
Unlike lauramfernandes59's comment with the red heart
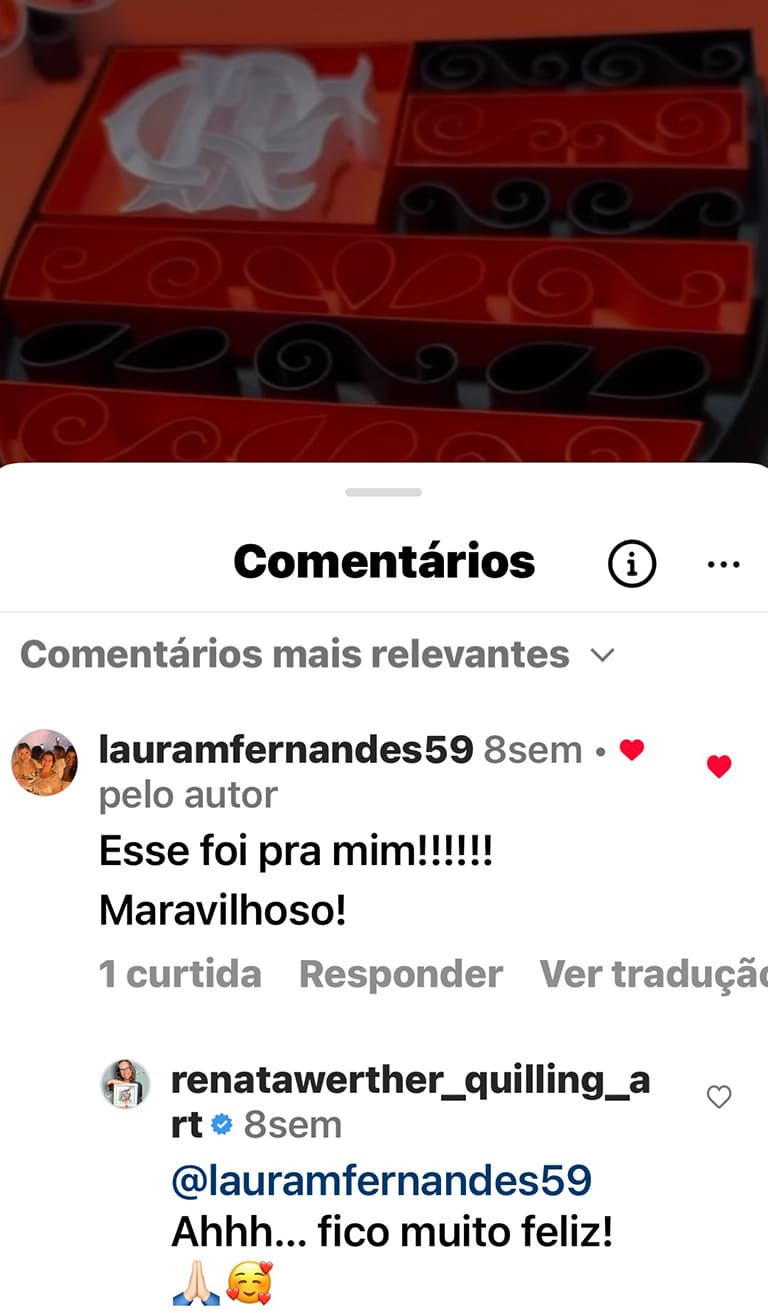coord(719,767)
